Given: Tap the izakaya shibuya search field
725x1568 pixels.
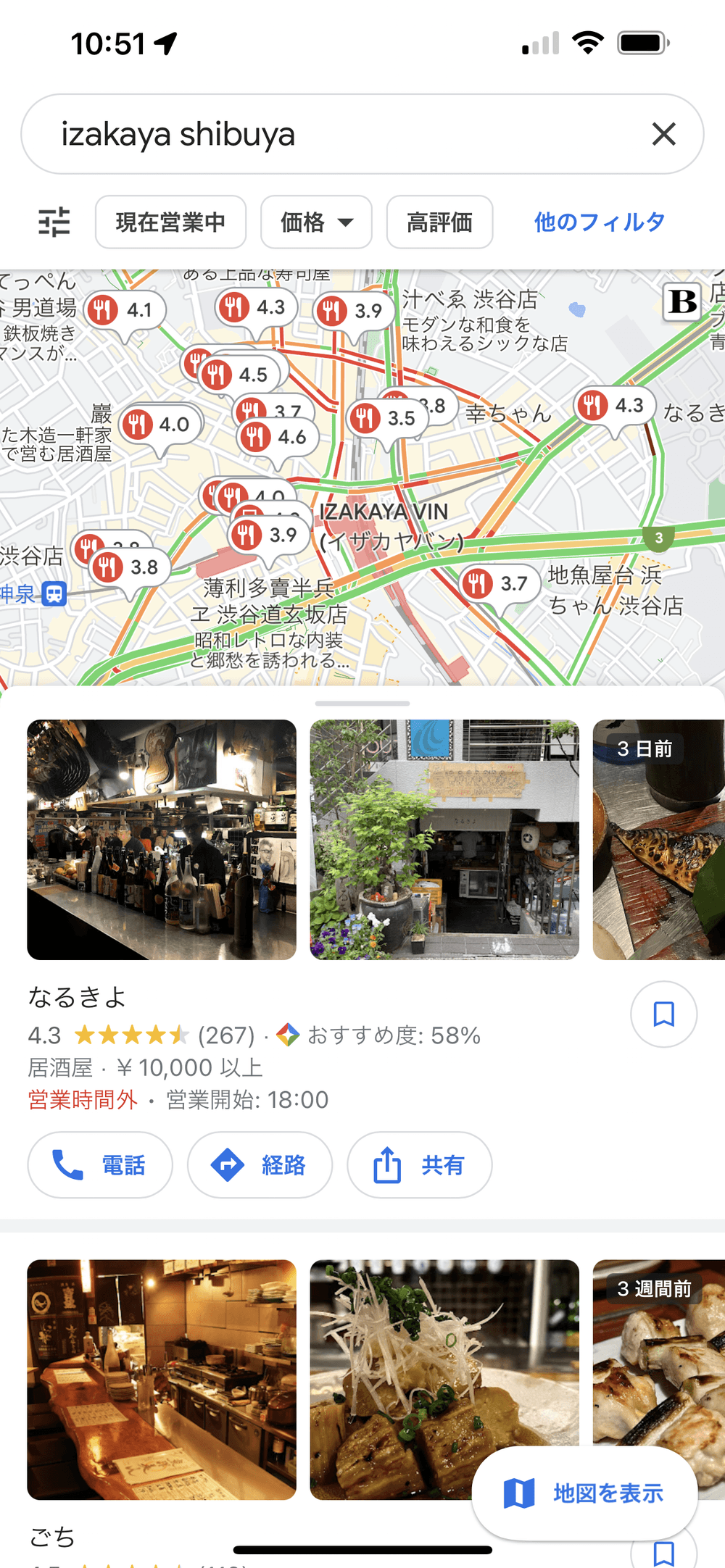Looking at the screenshot, I should tap(326, 135).
